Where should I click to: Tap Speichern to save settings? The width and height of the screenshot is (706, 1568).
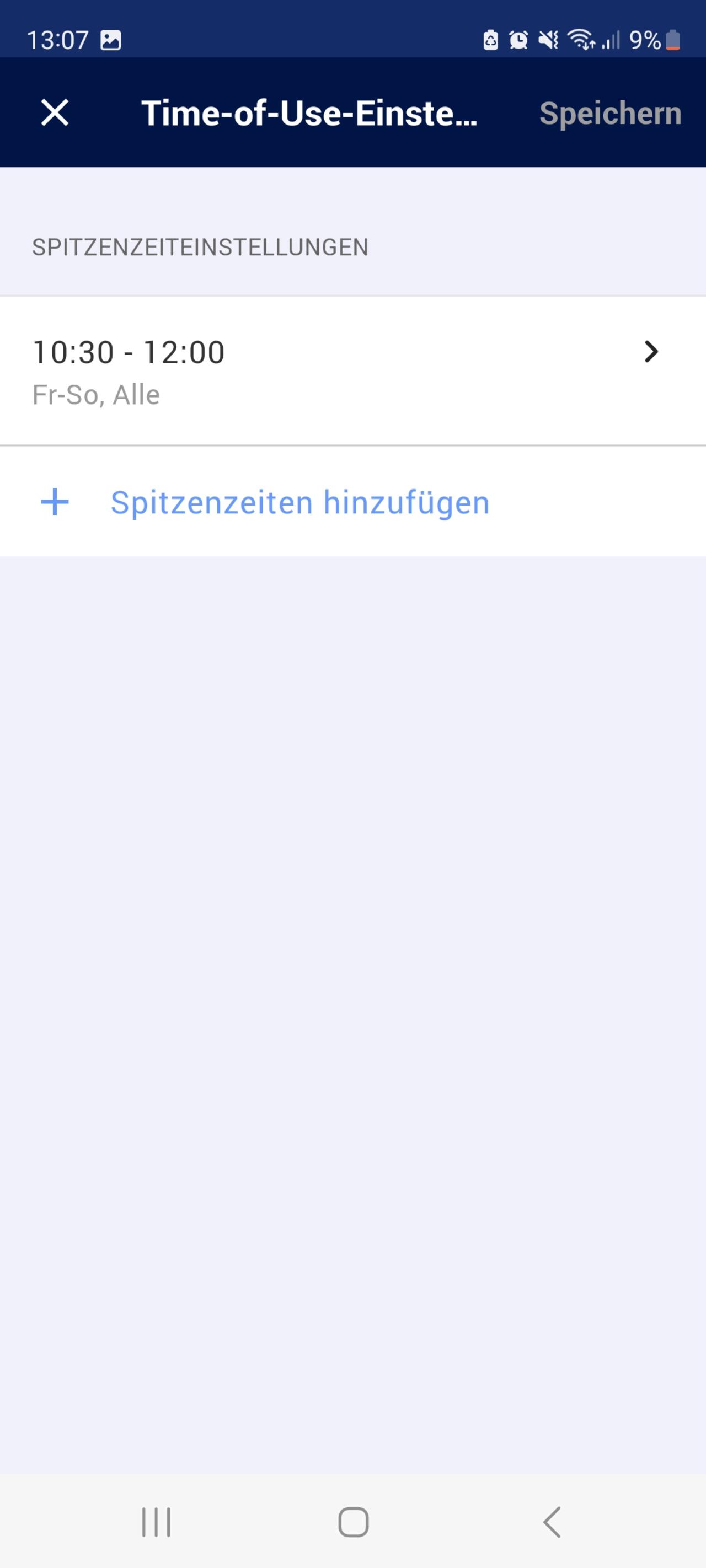611,113
